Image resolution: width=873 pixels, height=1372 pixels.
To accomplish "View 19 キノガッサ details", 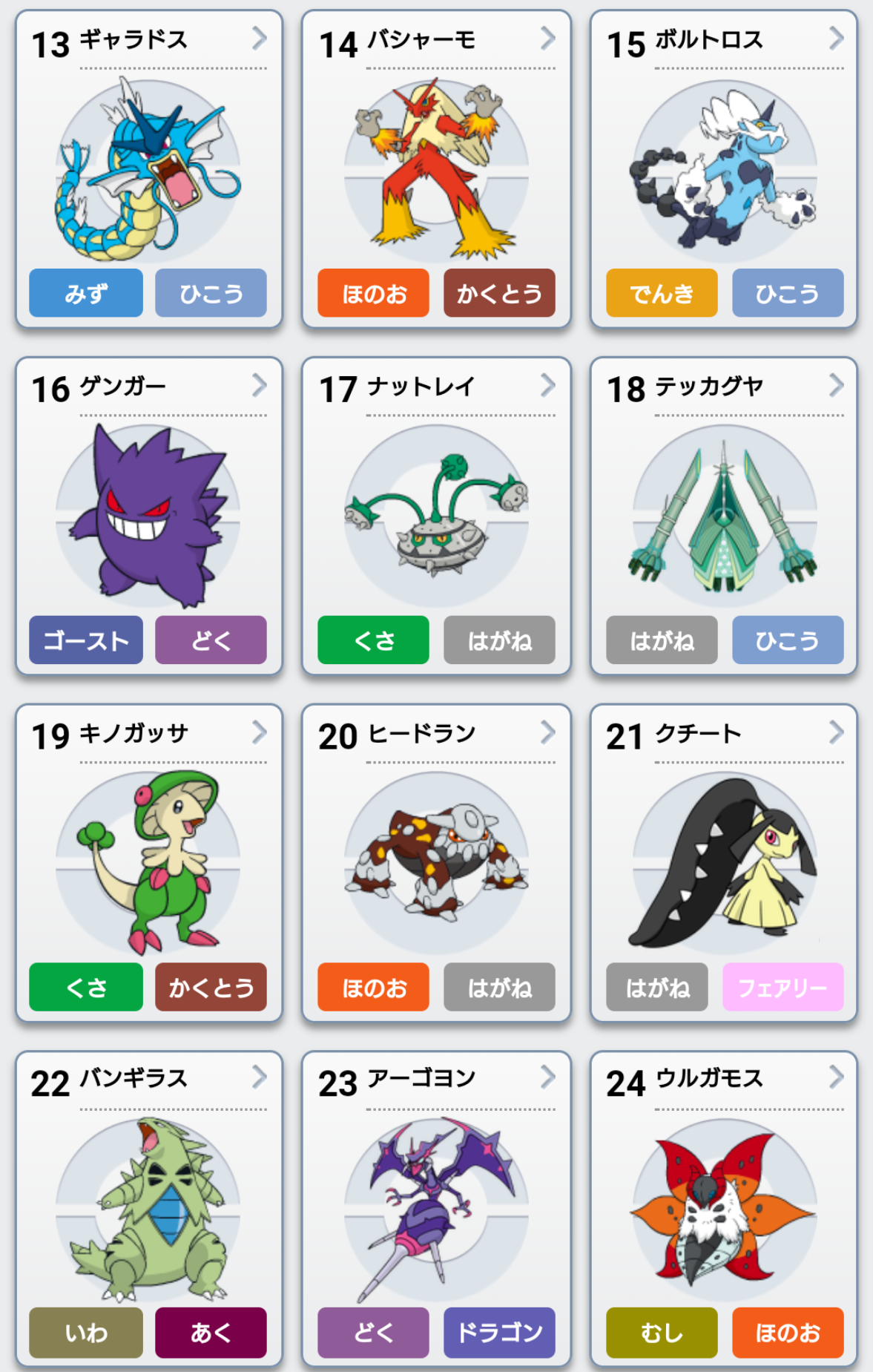I will click(x=148, y=863).
